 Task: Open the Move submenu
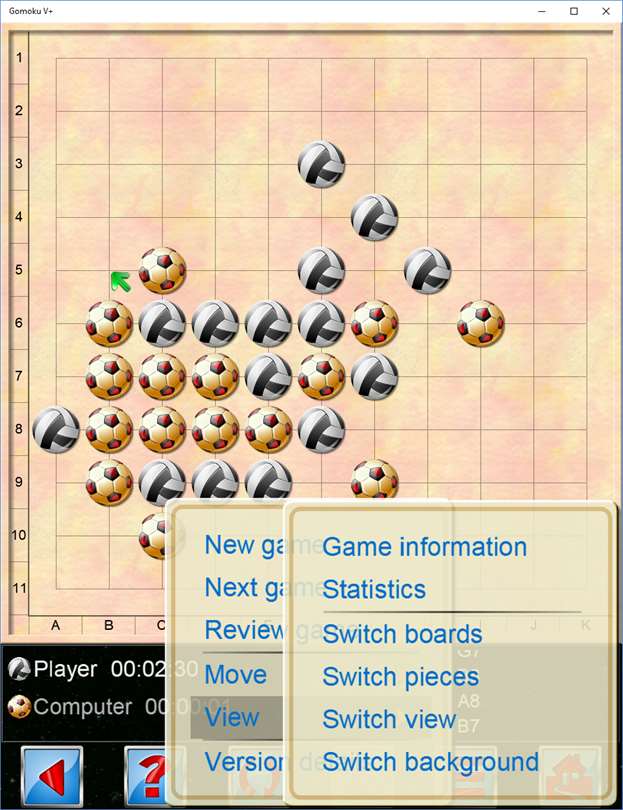(x=235, y=675)
